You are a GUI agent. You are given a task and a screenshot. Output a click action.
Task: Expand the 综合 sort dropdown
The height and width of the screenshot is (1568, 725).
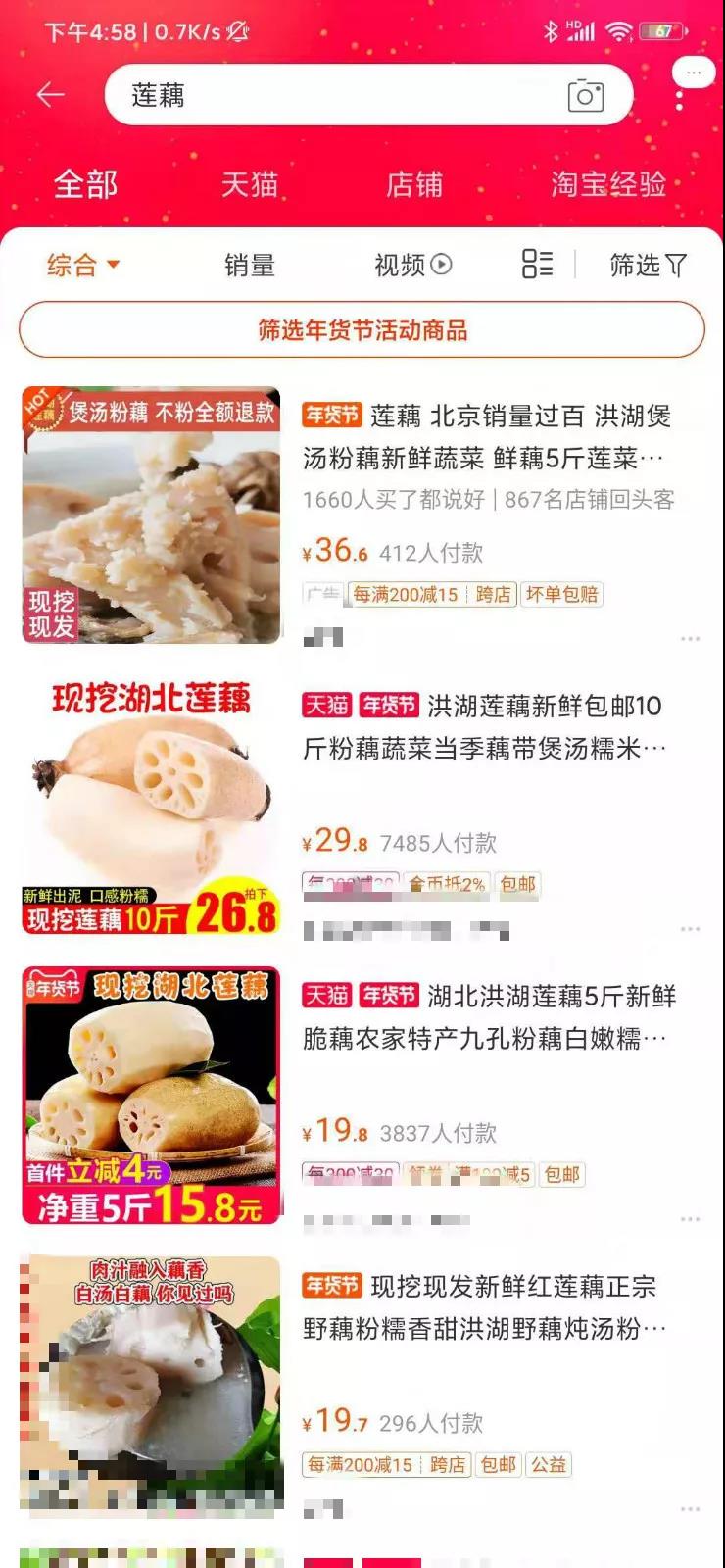pos(83,265)
